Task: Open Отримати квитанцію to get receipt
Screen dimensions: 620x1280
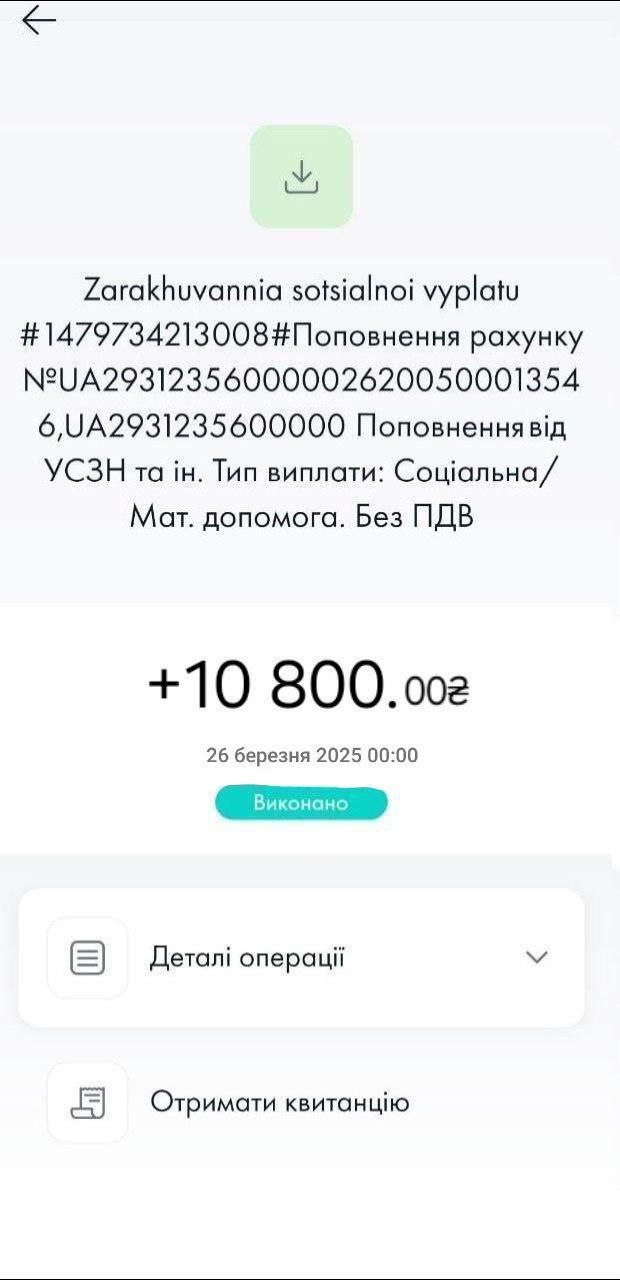Action: (x=279, y=1103)
